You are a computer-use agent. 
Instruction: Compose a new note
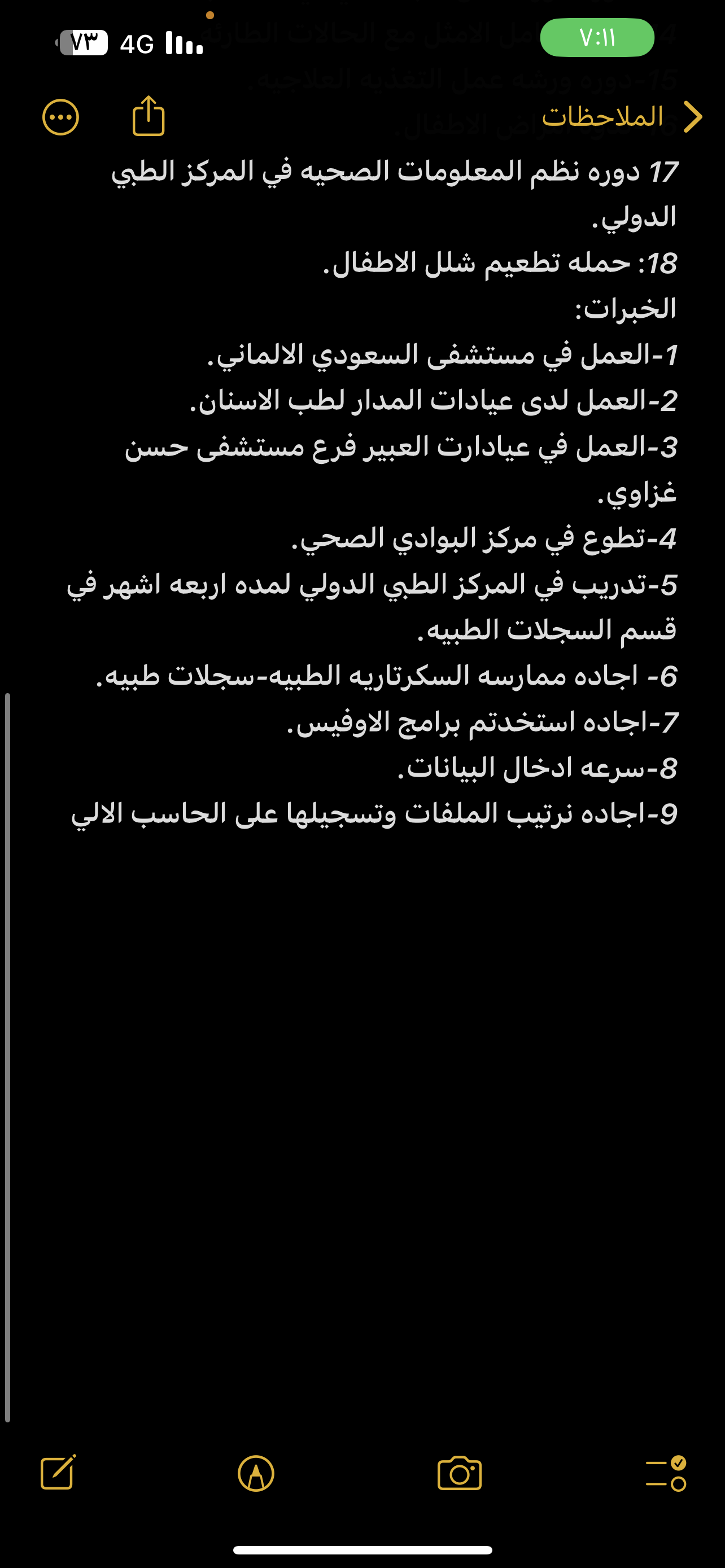click(58, 1473)
